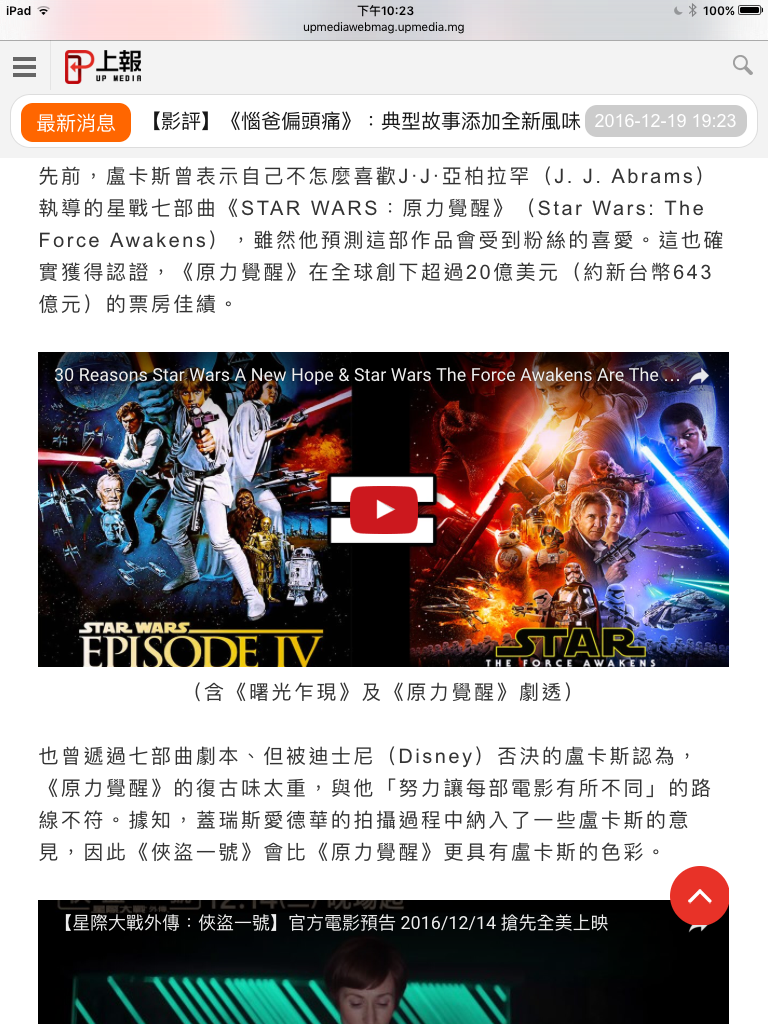
Task: Go to the UP Media home logo
Action: click(x=103, y=67)
